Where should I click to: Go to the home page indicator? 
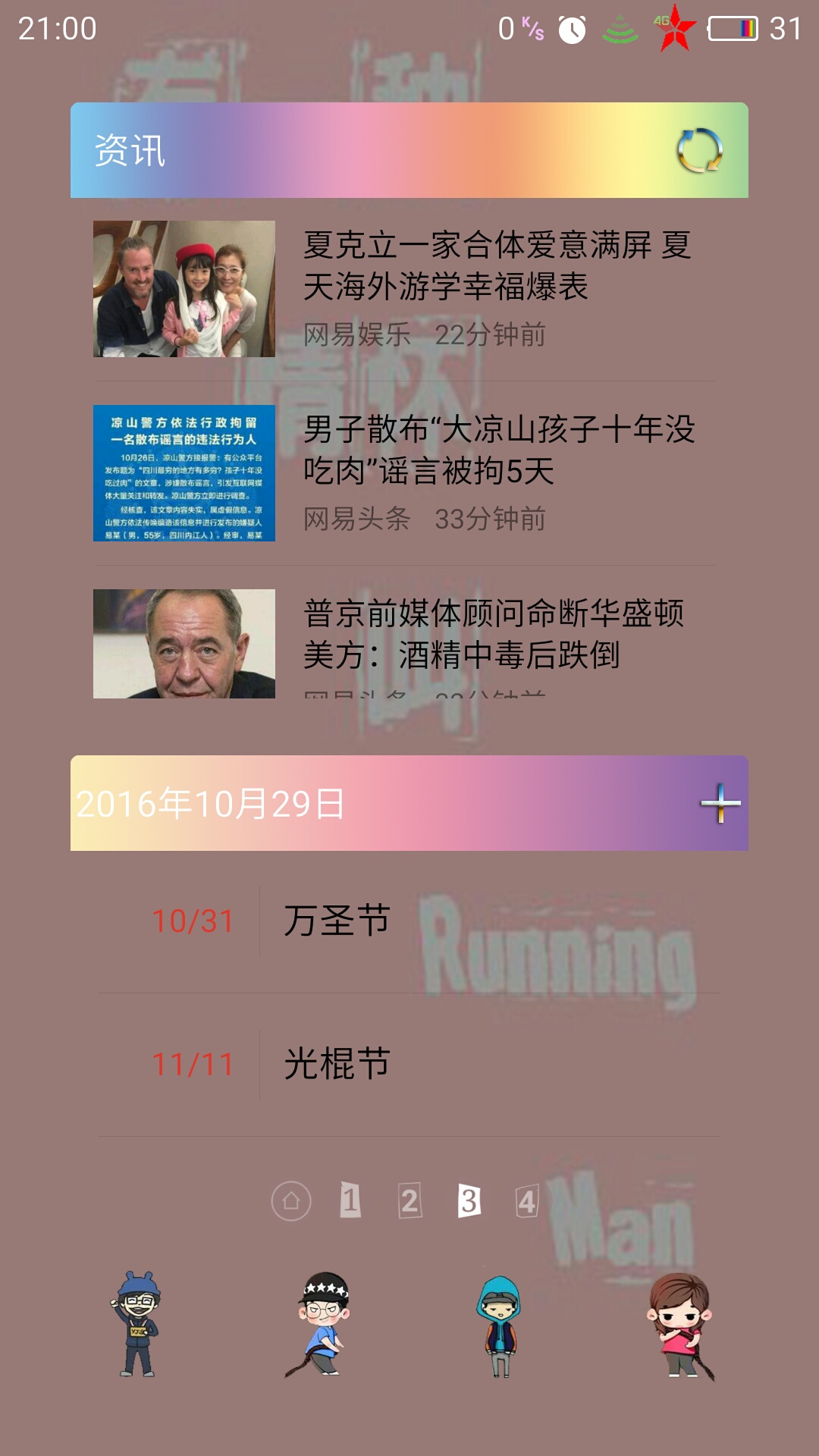pos(291,1201)
